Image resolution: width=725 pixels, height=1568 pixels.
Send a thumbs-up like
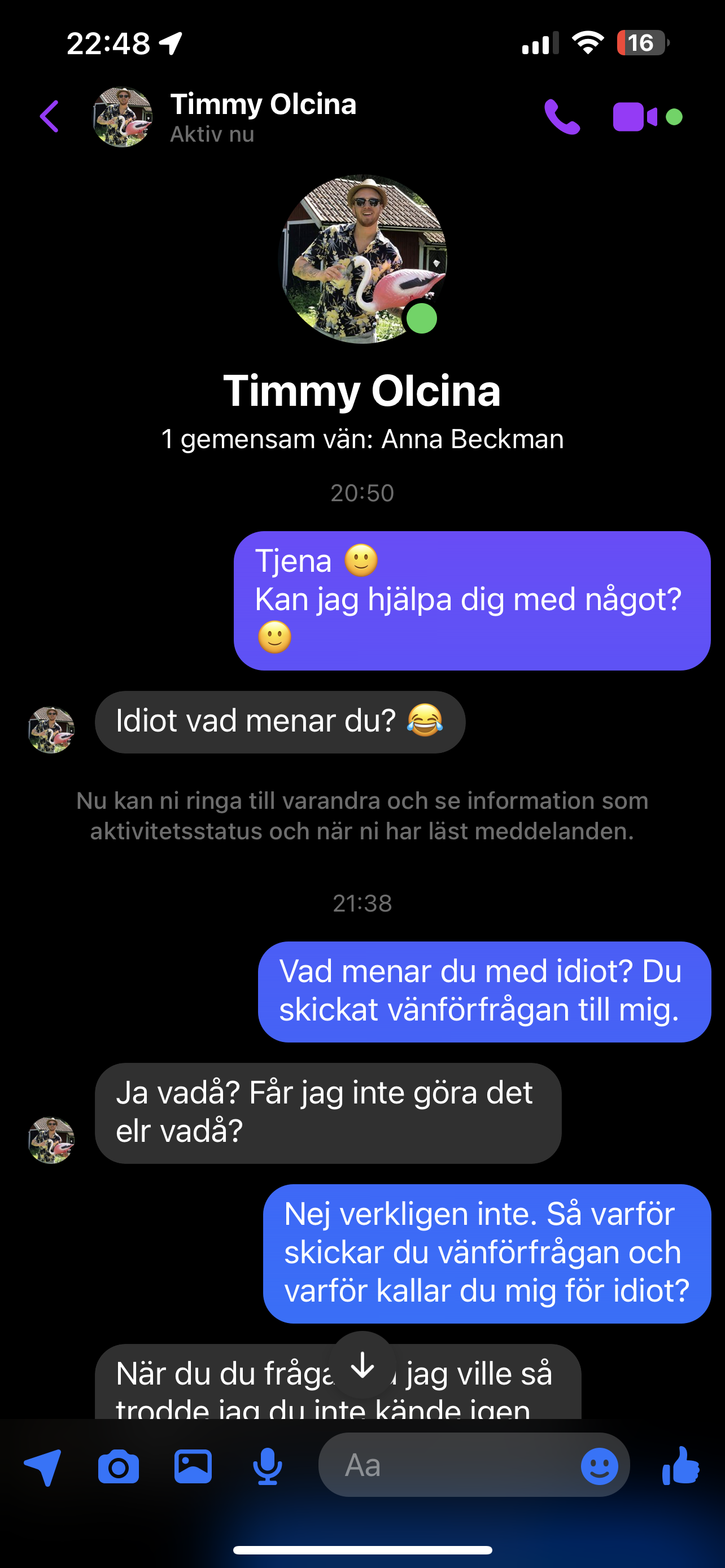[680, 1465]
